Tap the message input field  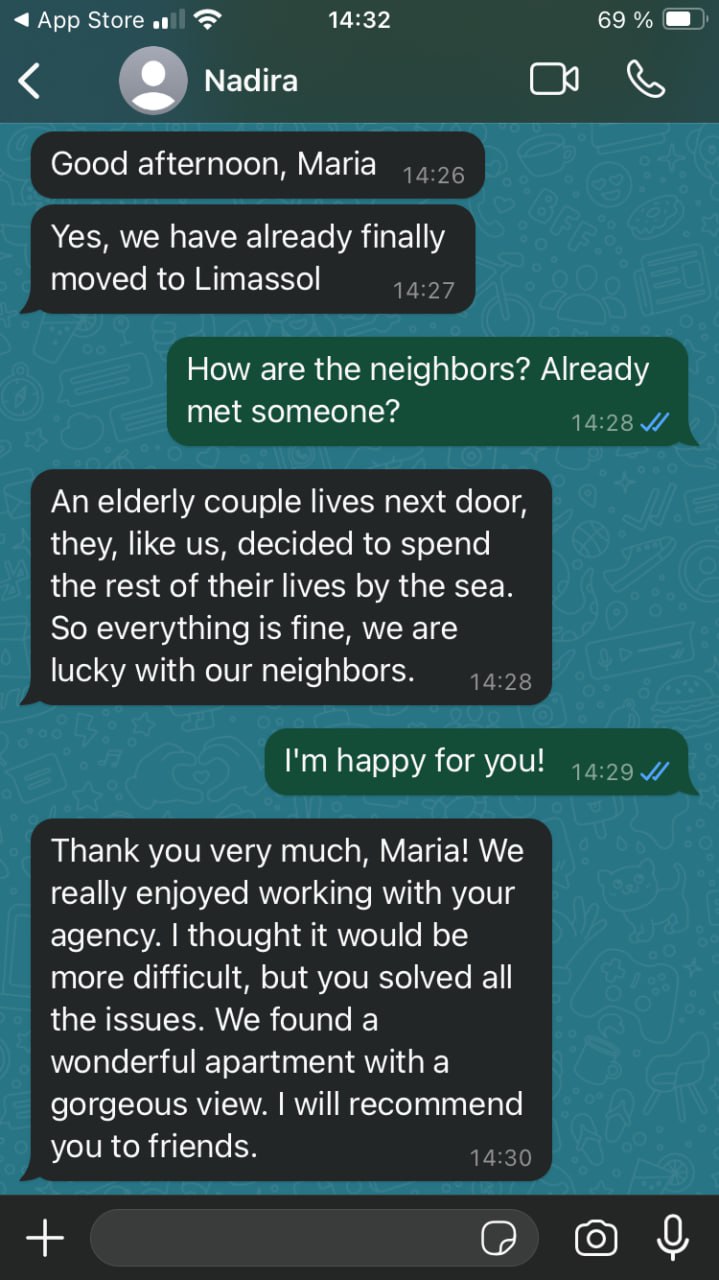point(280,1240)
